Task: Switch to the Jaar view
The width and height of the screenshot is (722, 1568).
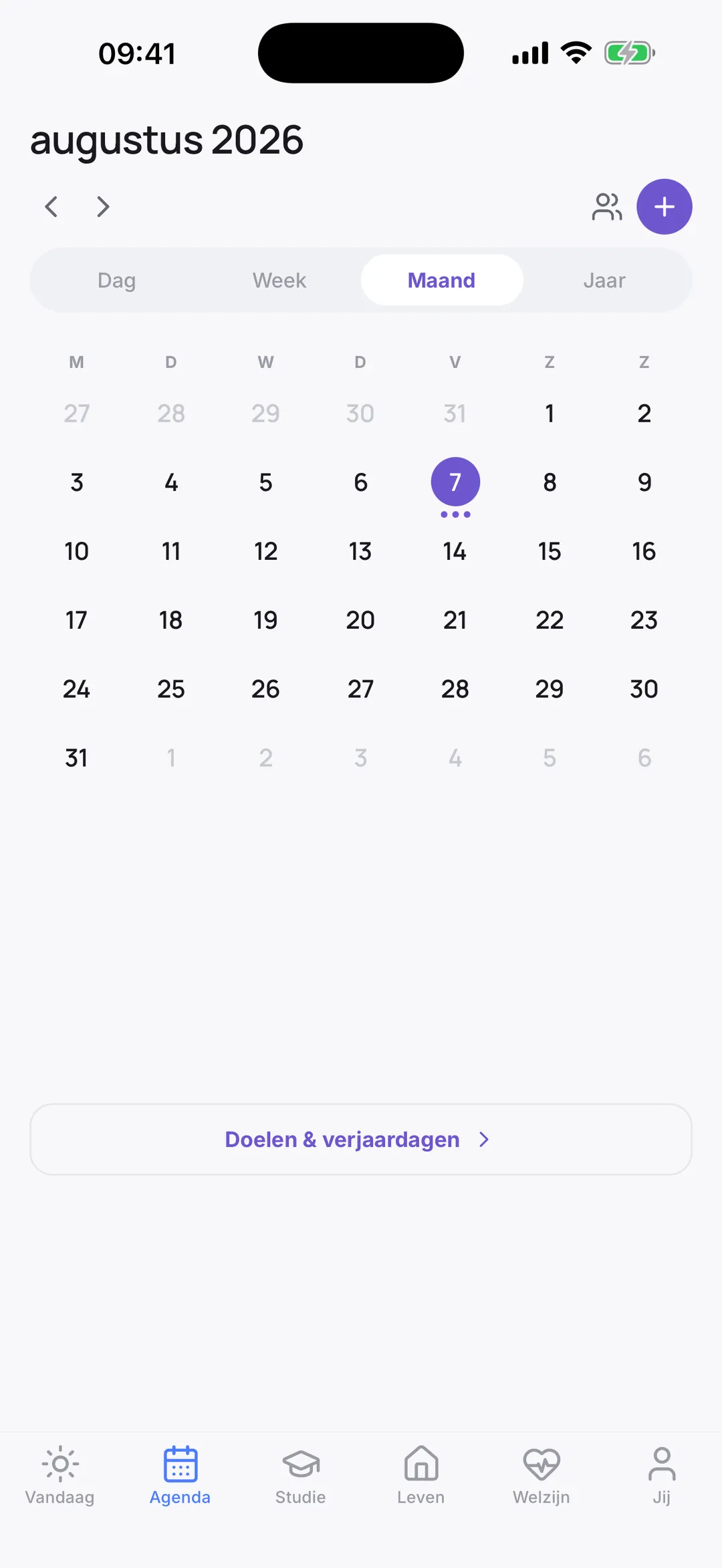Action: [604, 280]
